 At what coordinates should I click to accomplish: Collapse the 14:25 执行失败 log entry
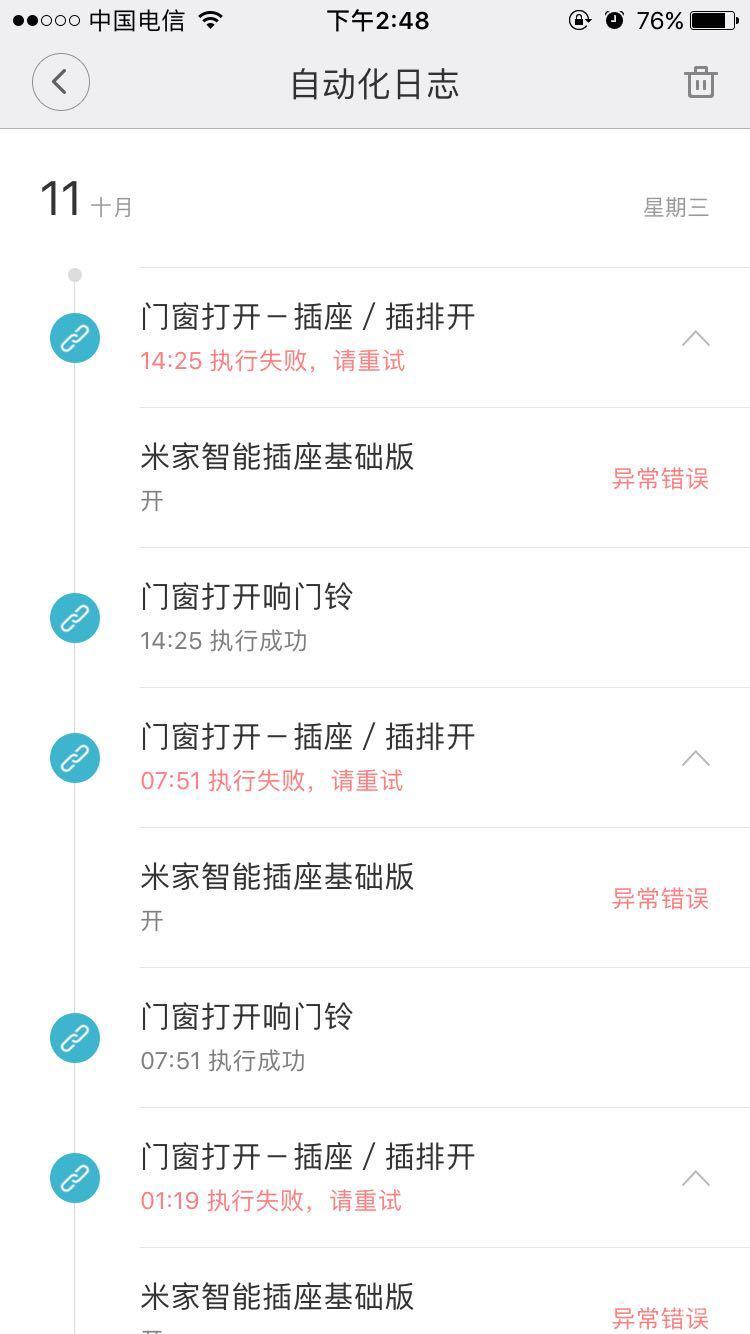pos(696,338)
